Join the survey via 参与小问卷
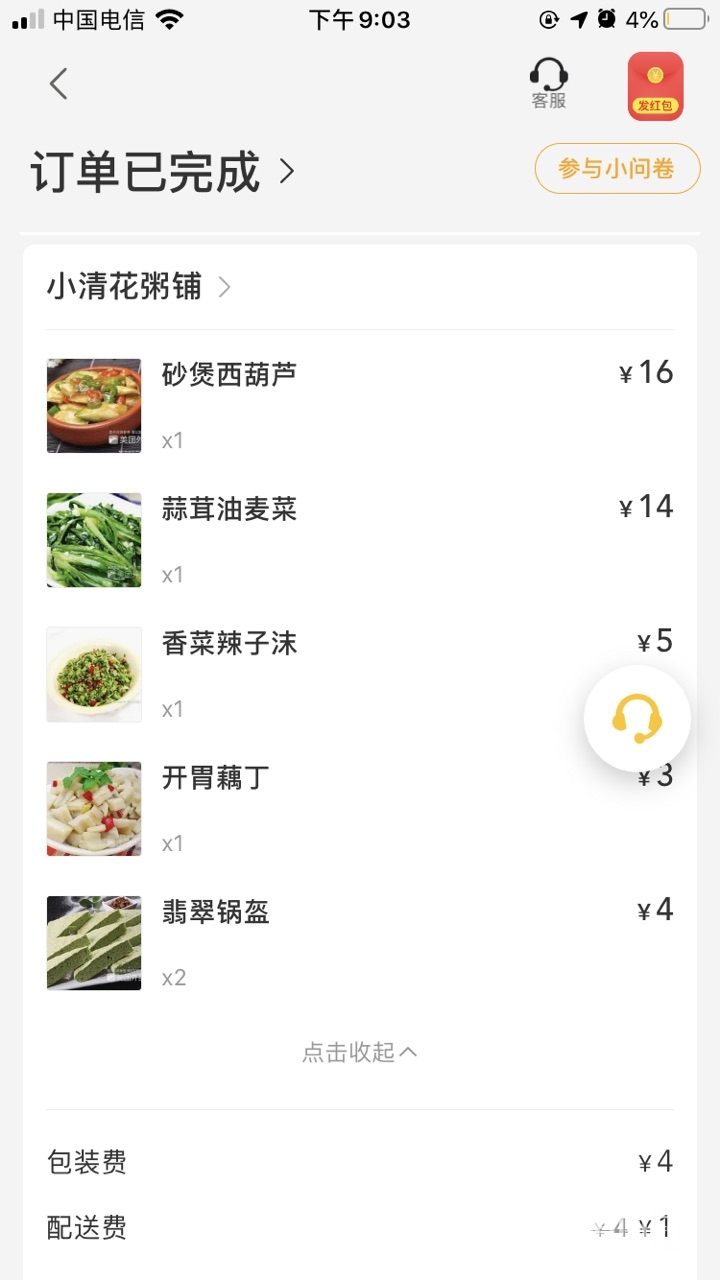The image size is (720, 1280). click(617, 168)
